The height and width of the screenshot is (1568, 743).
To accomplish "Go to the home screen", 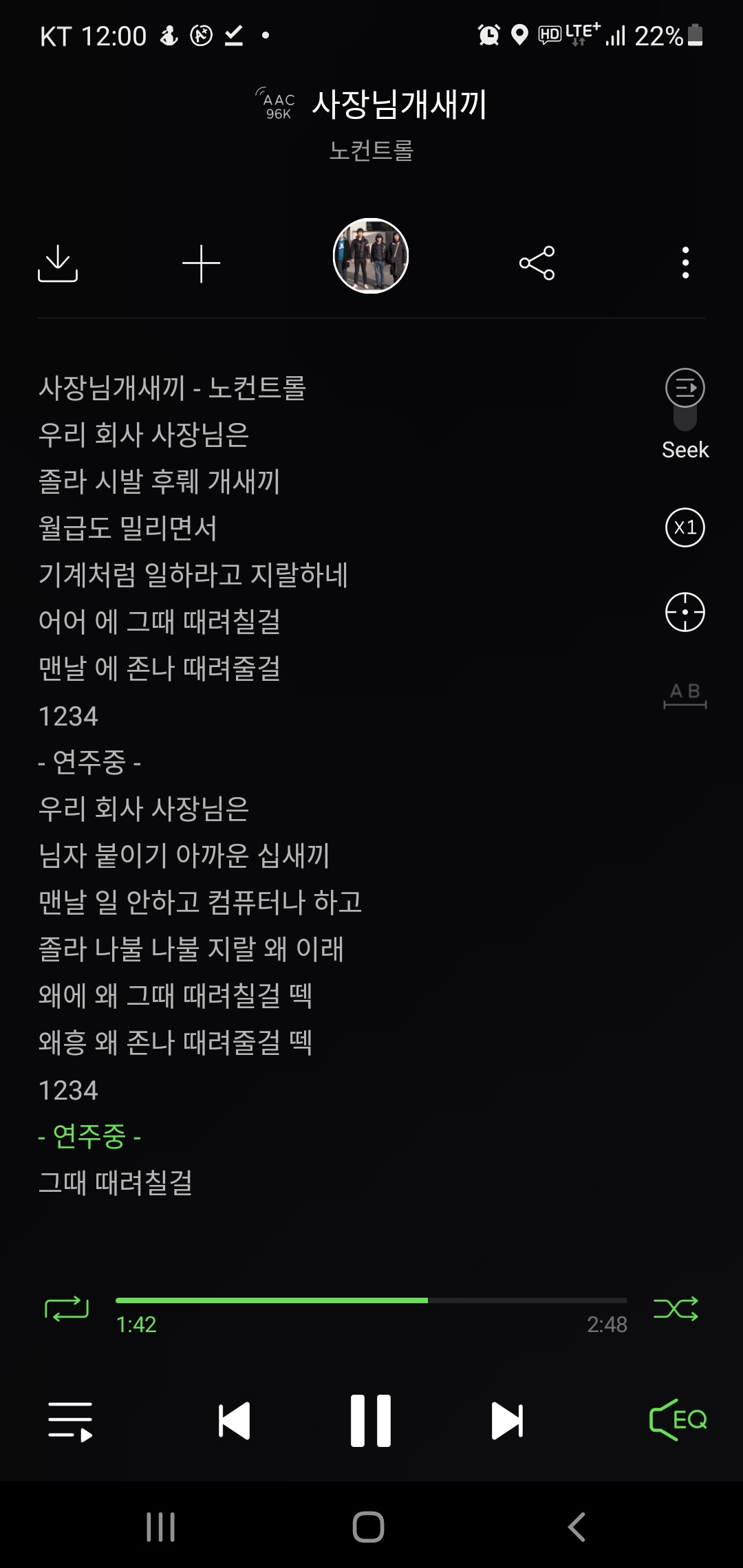I will pos(368,1527).
